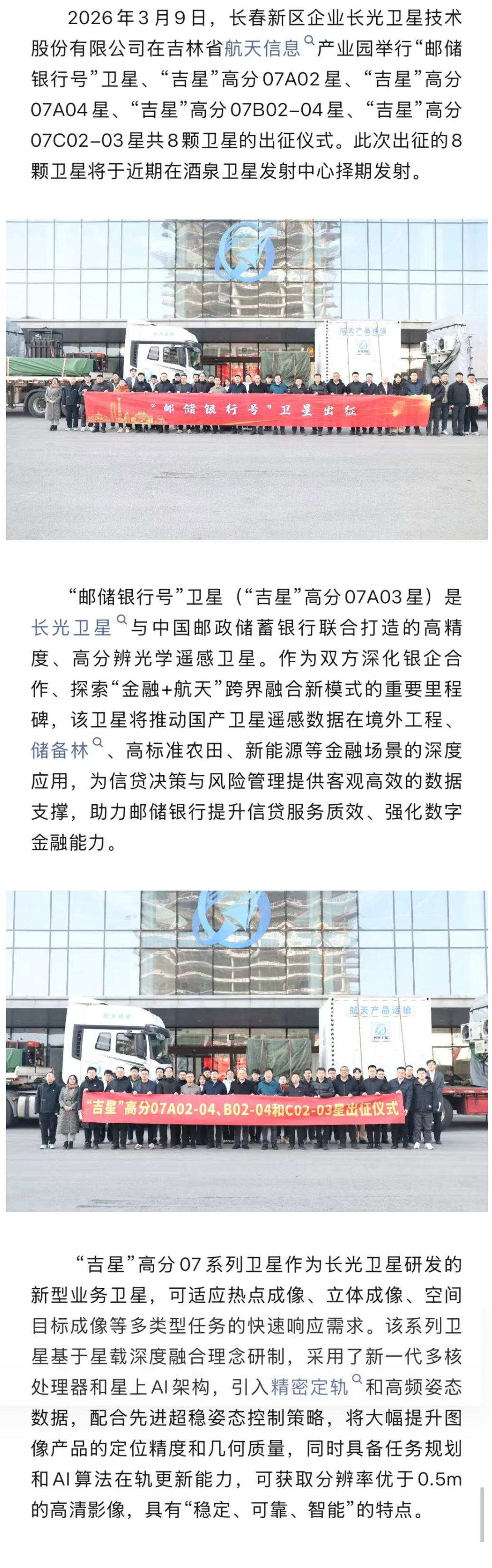Look up the 储备林 linked term
The width and height of the screenshot is (492, 1568).
click(x=60, y=750)
